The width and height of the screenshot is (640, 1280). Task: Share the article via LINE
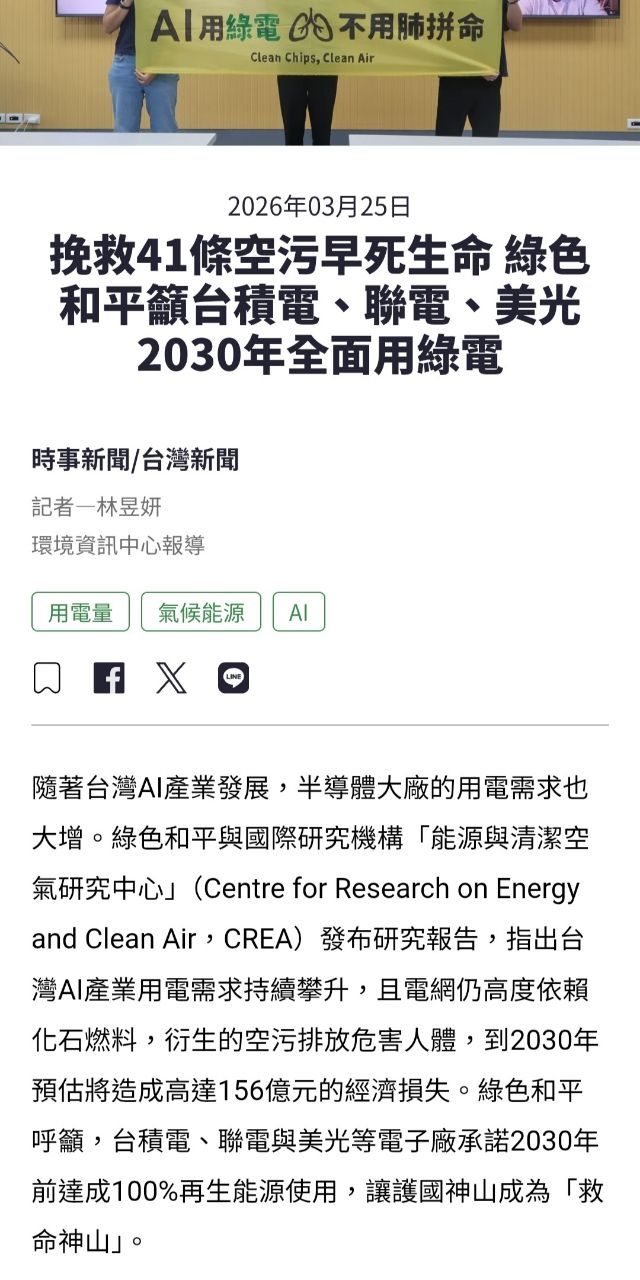tap(233, 678)
